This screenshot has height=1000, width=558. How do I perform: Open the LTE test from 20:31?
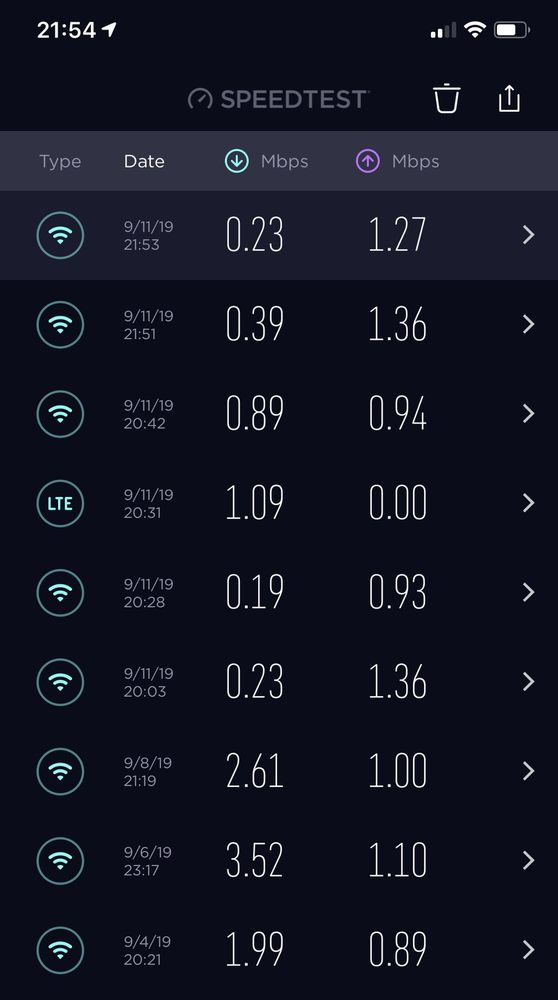(x=279, y=503)
